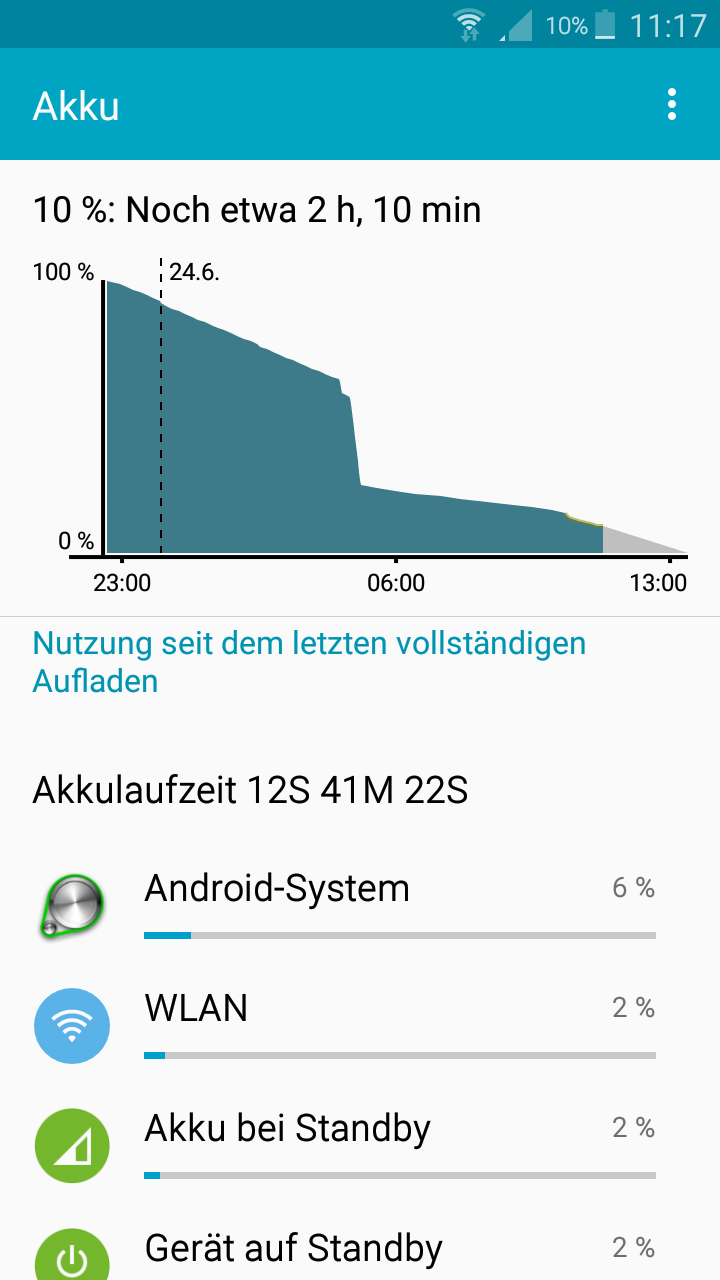This screenshot has height=1280, width=720.
Task: Select the Akku bei Standby icon
Action: coord(71,1146)
